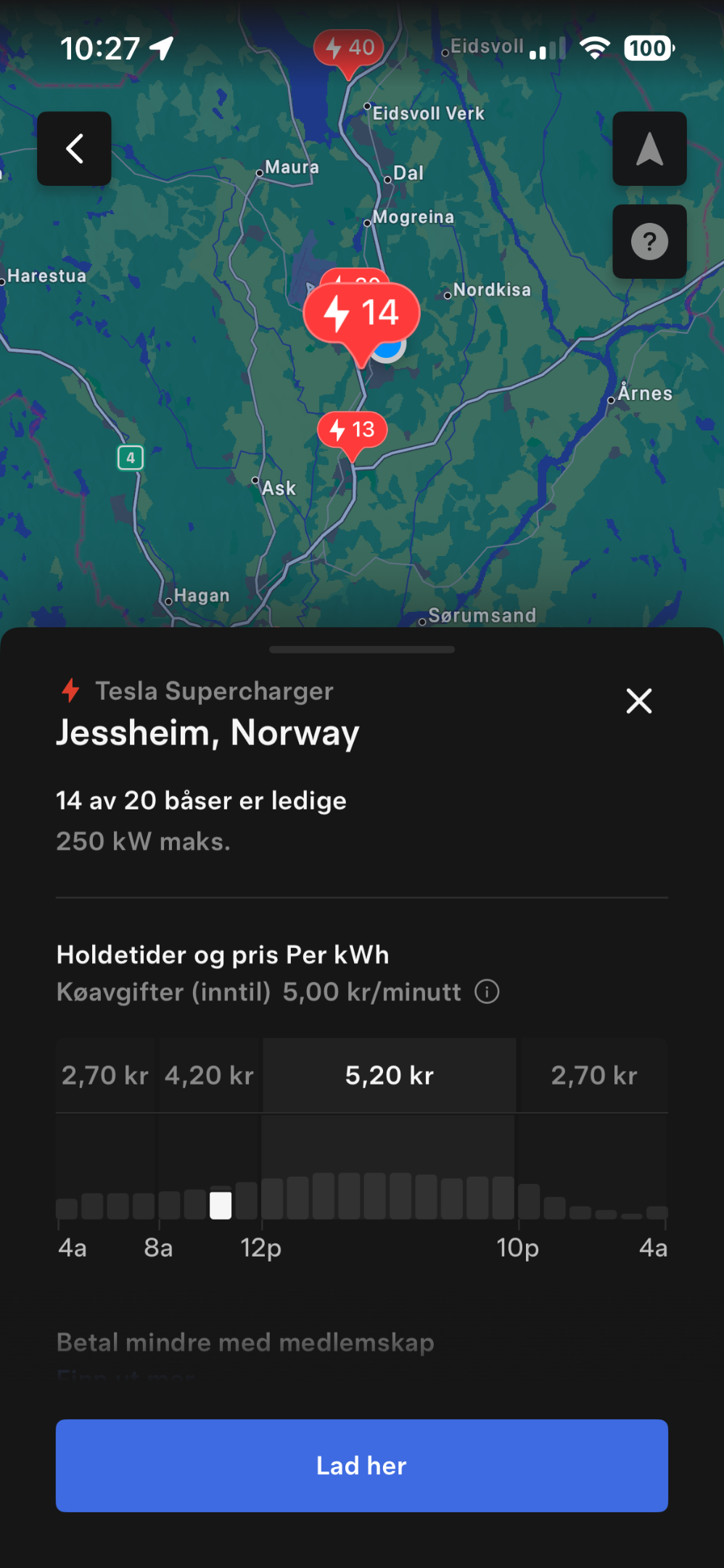Open the help question mark button
The width and height of the screenshot is (724, 1568).
(x=649, y=242)
